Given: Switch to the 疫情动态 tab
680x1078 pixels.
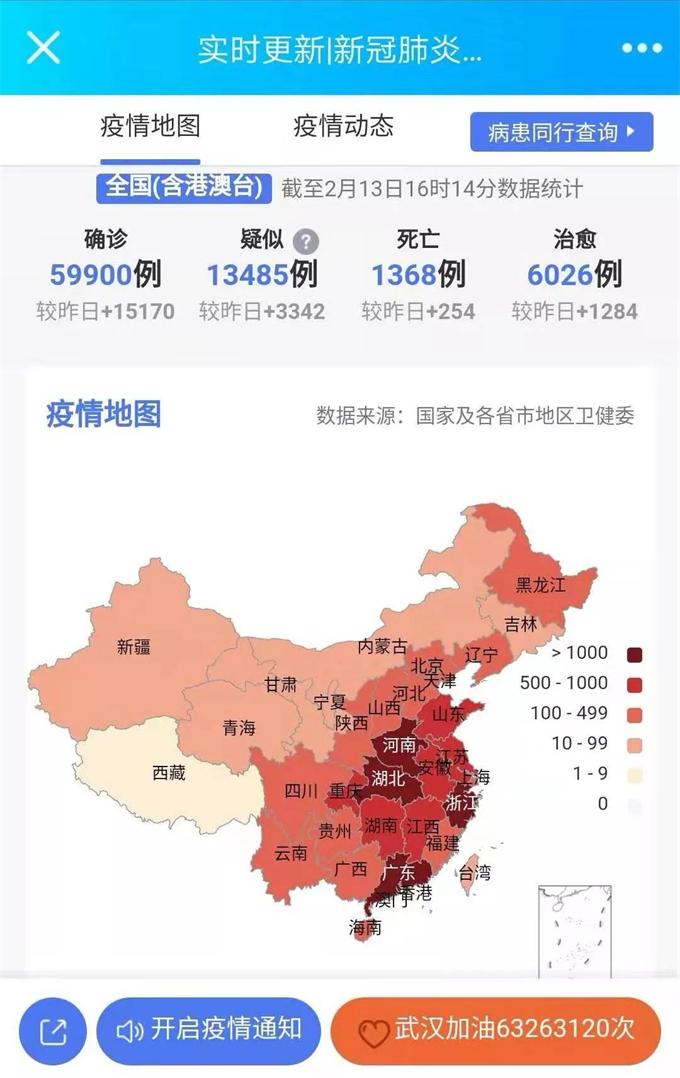Looking at the screenshot, I should click(343, 127).
